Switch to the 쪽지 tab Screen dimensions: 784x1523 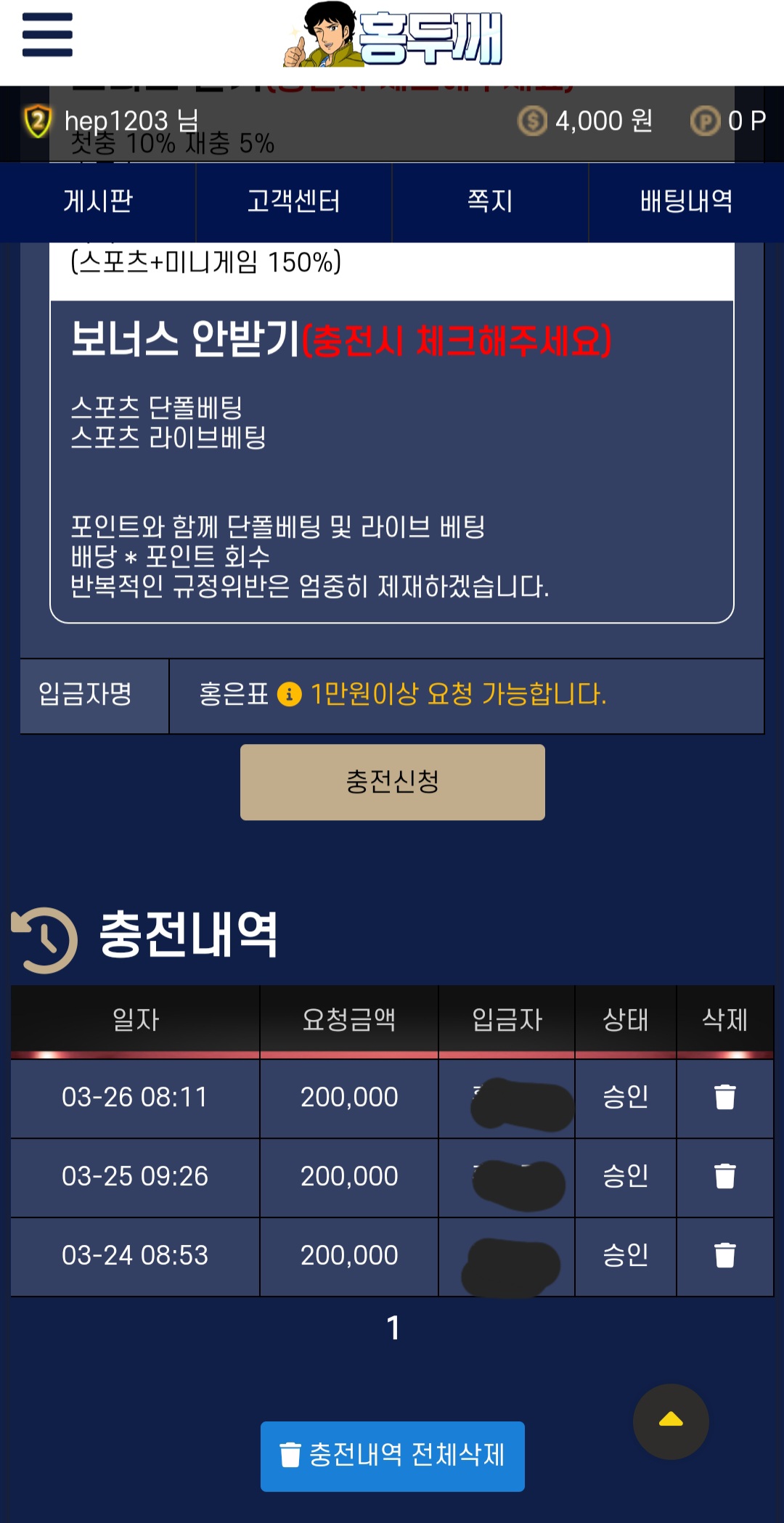point(490,202)
